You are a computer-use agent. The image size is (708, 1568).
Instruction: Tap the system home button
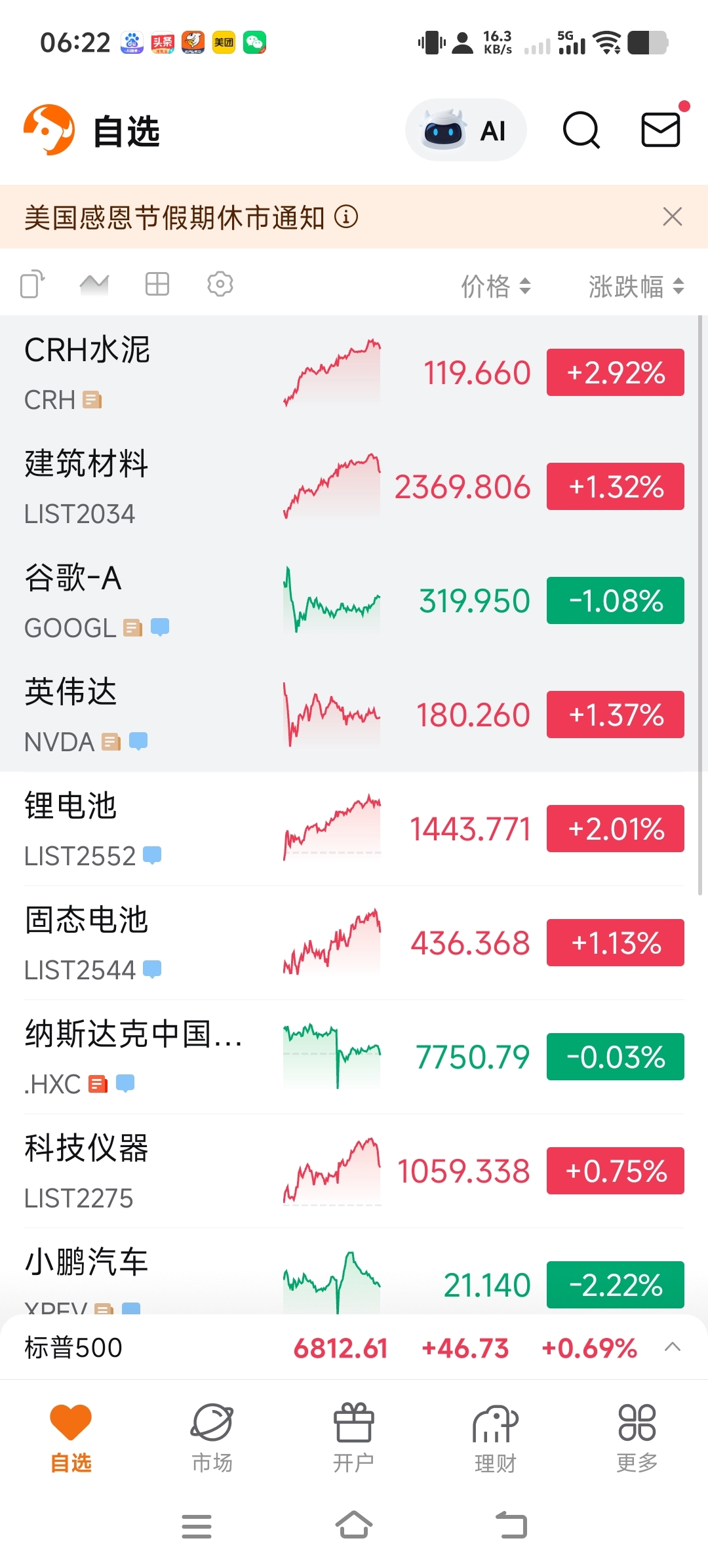[354, 1525]
